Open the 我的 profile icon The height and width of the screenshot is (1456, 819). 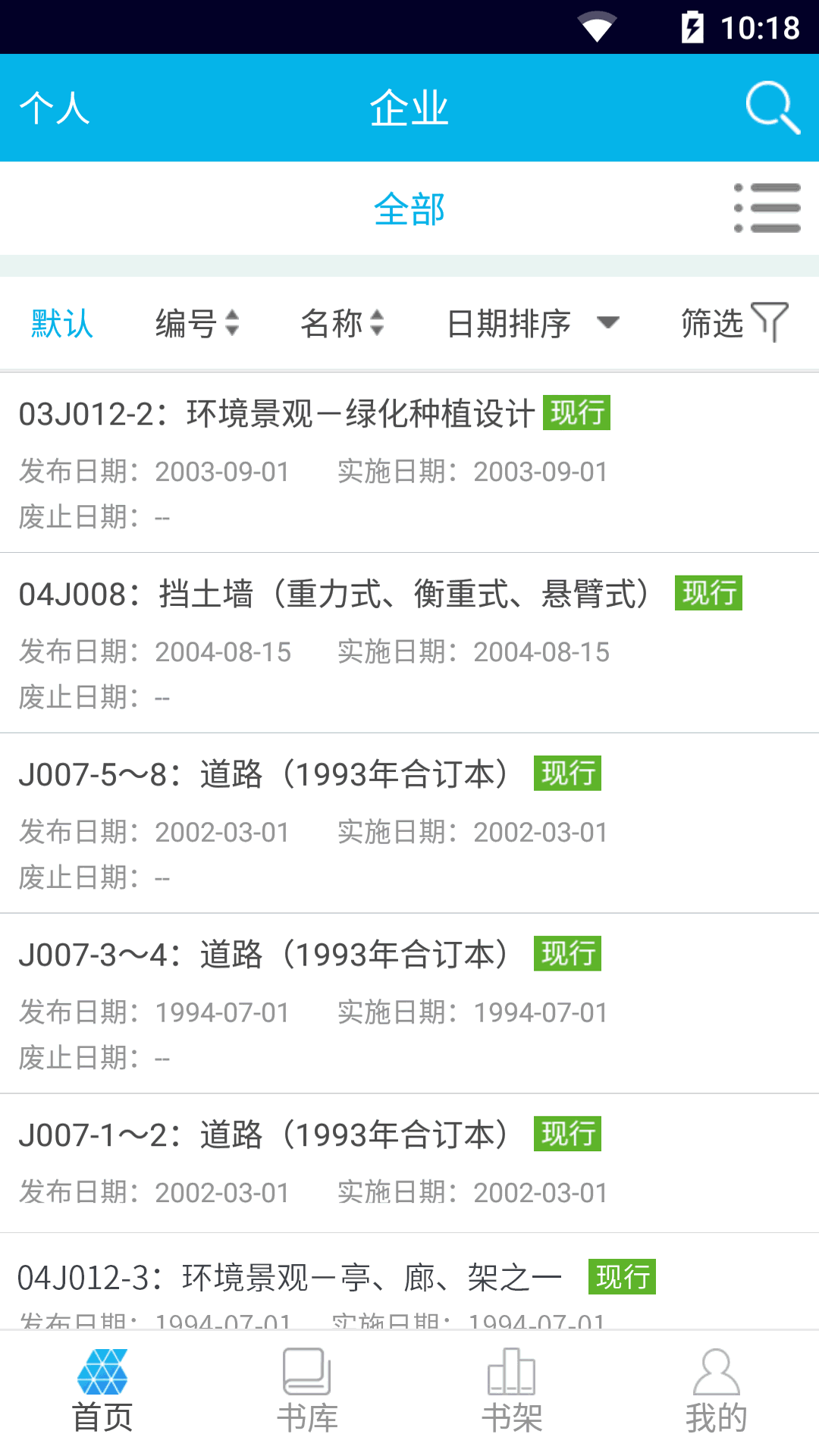coord(715,1388)
